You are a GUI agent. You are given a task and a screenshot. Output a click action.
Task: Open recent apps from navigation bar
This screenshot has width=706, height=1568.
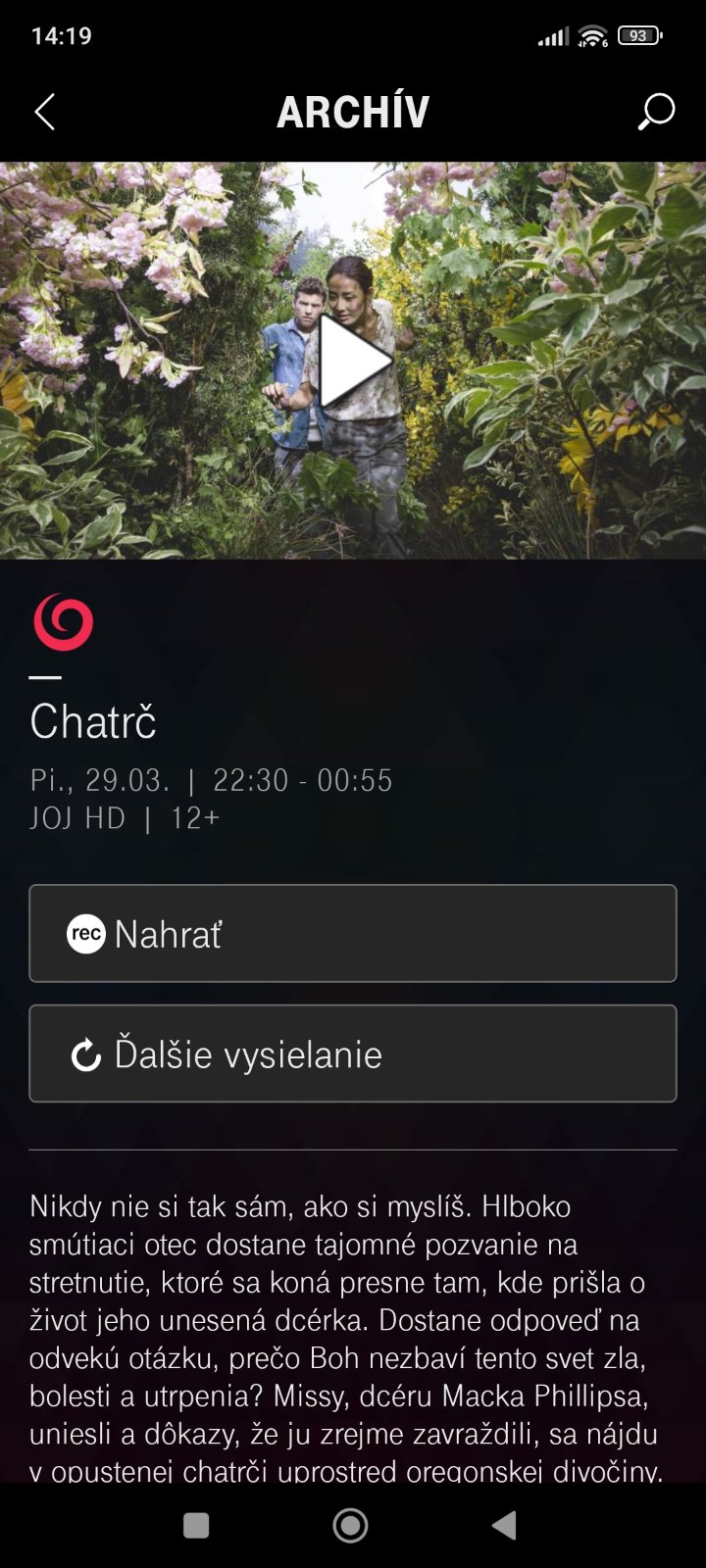coord(196,1525)
